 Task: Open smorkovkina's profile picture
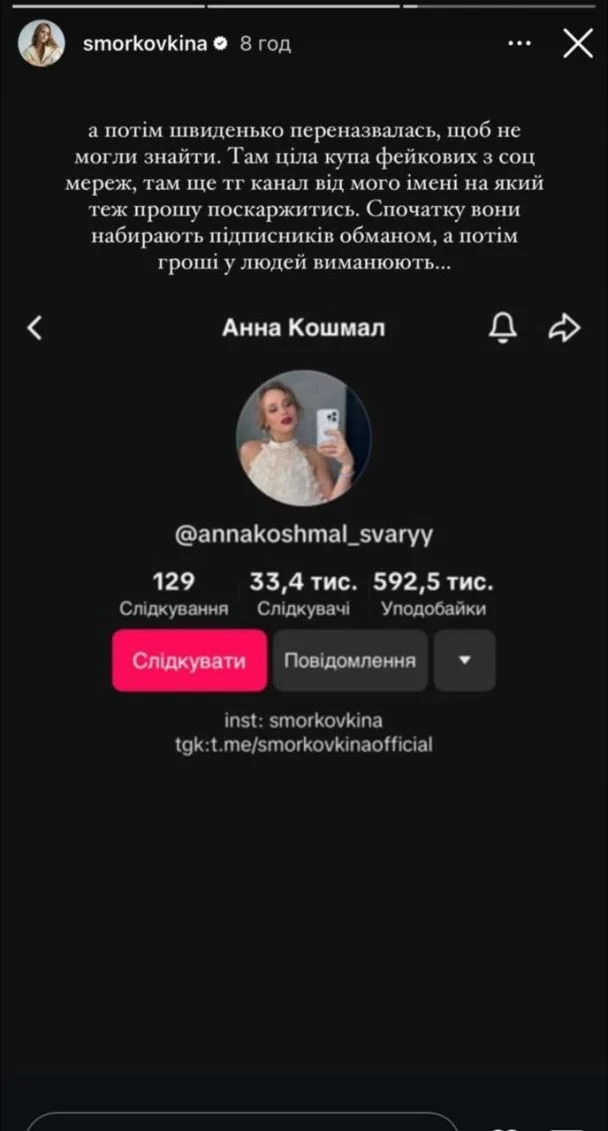(42, 44)
